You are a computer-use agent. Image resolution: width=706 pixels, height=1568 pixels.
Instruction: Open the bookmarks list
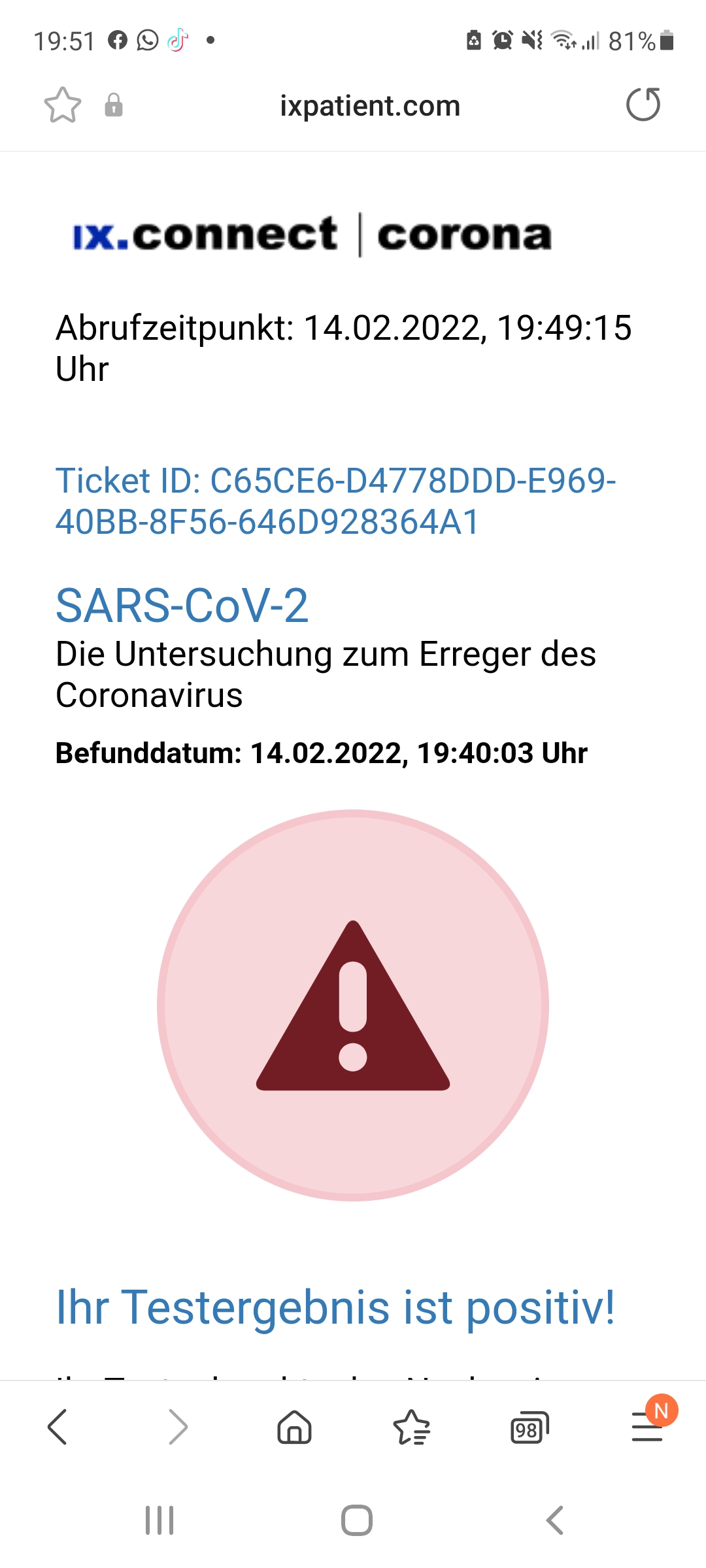click(x=412, y=1427)
